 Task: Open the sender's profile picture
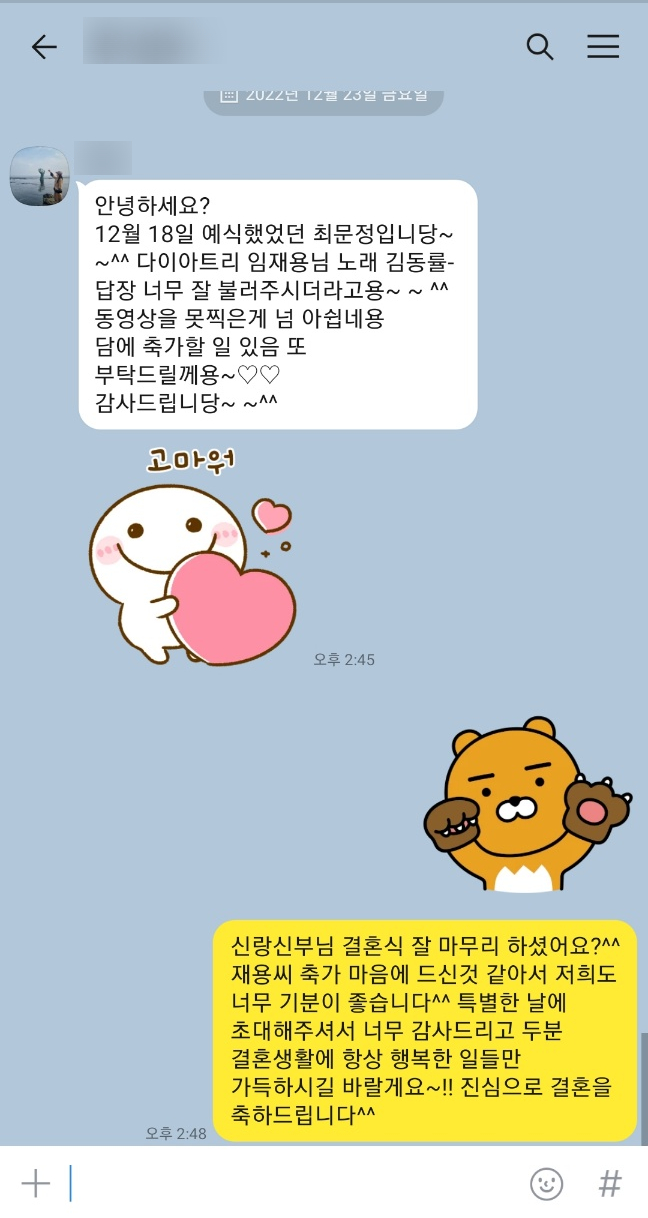[x=40, y=176]
